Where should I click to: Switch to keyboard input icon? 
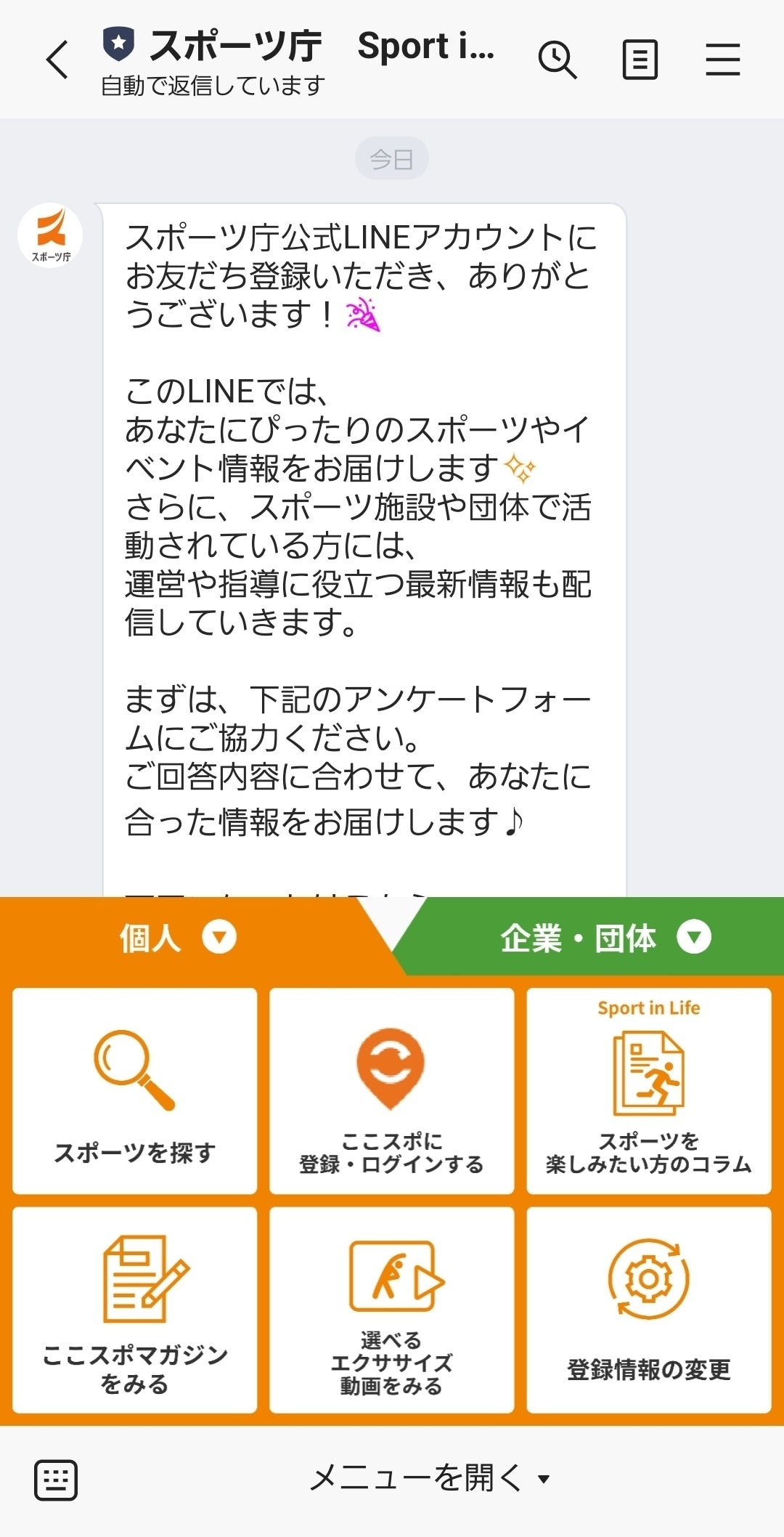point(56,1480)
